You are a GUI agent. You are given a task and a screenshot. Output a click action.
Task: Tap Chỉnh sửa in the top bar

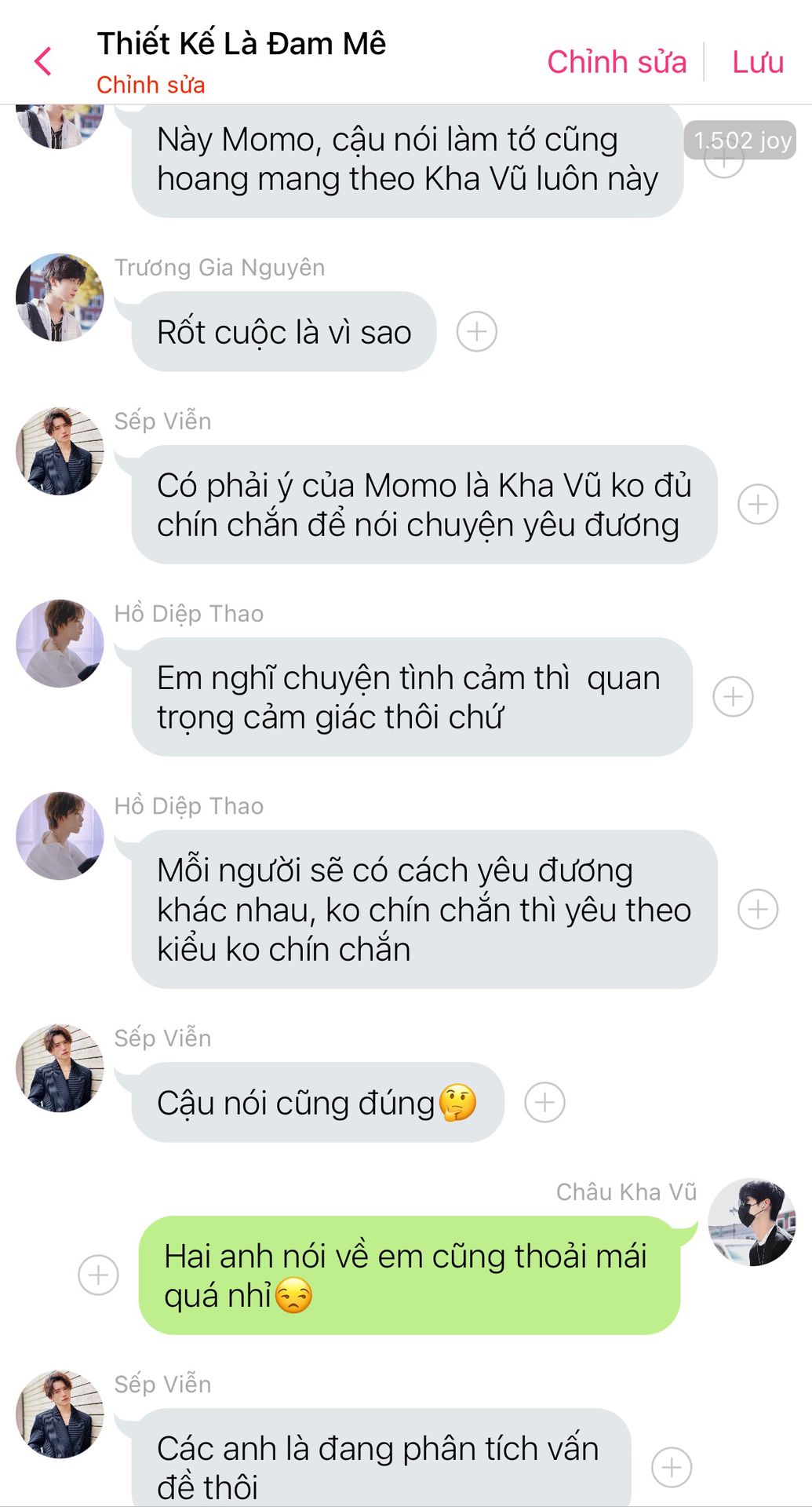click(617, 62)
